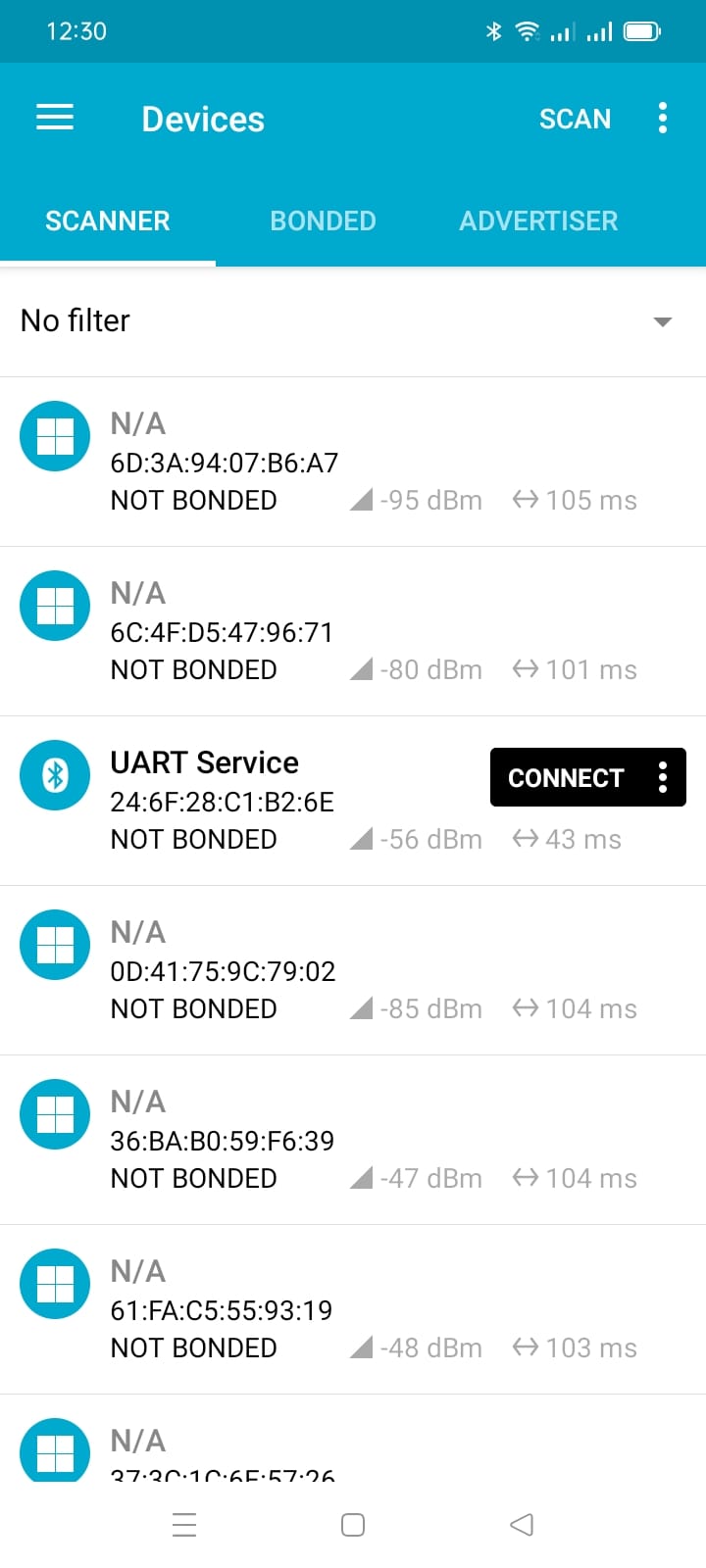Tap the UART Service Bluetooth icon
This screenshot has width=706, height=1568.
(55, 775)
